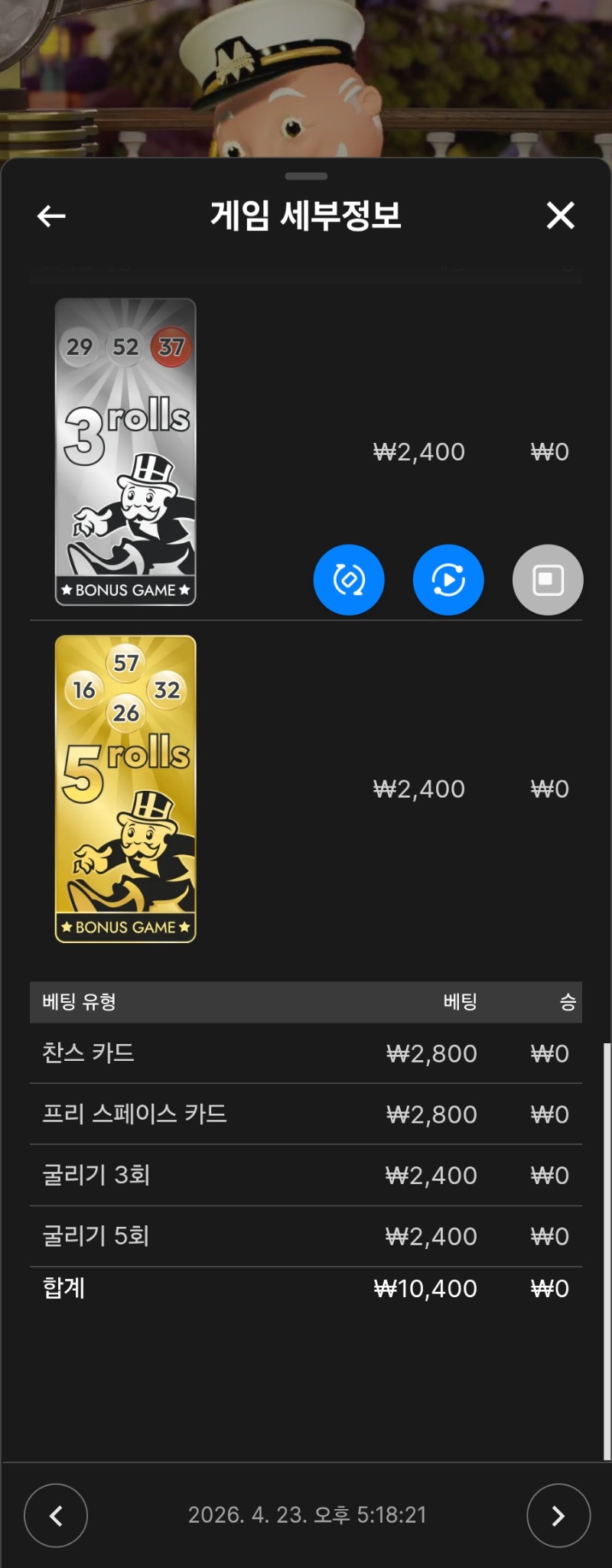Screen dimensions: 612x1568
Task: Go to the previous game round
Action: [x=56, y=1515]
